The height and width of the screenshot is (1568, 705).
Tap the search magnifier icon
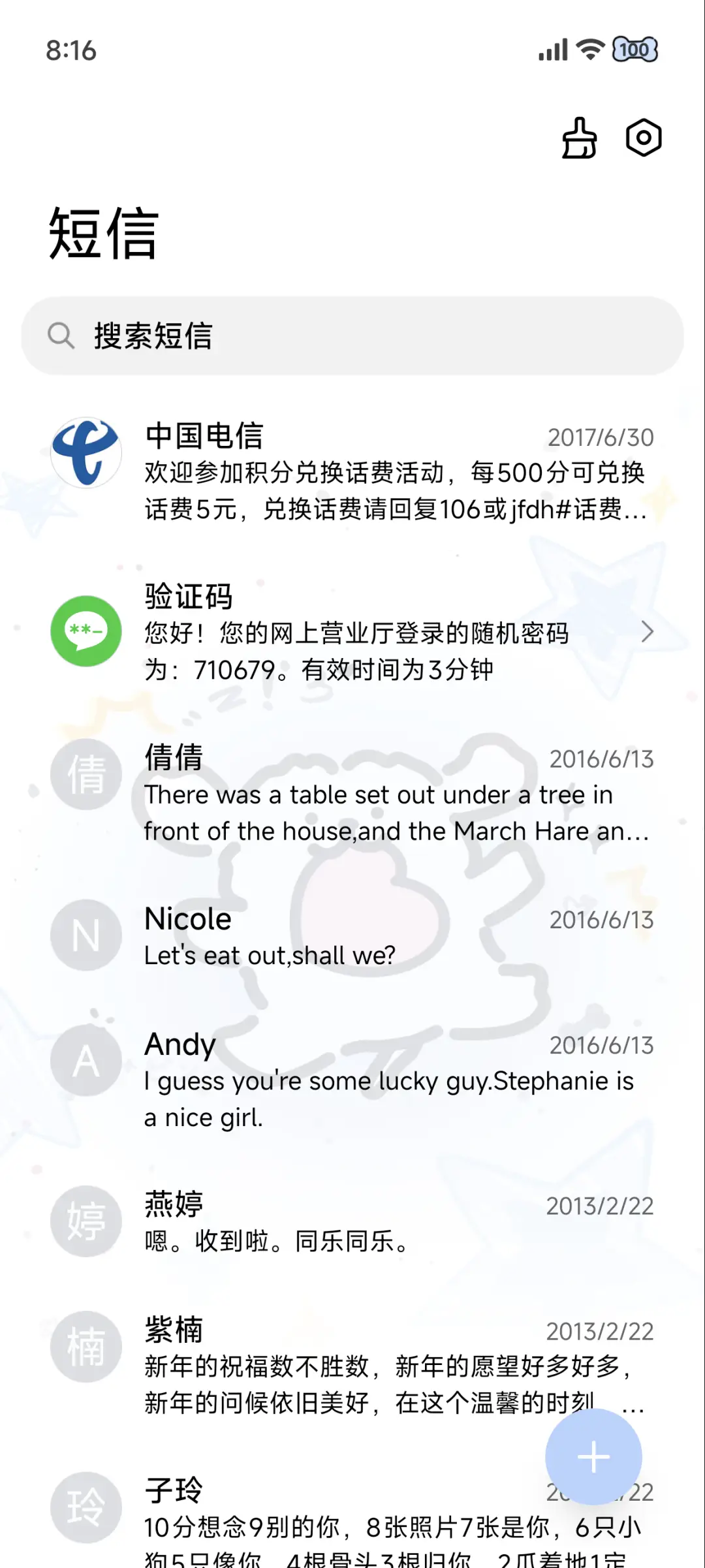click(x=61, y=336)
